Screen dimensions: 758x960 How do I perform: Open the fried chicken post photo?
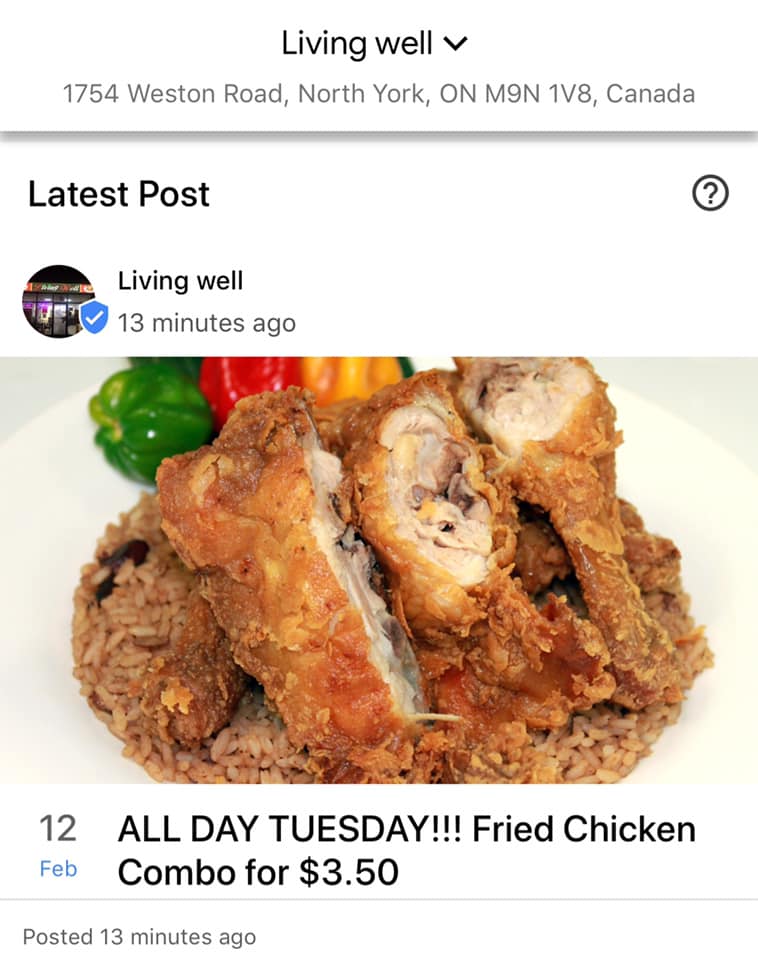[x=379, y=570]
